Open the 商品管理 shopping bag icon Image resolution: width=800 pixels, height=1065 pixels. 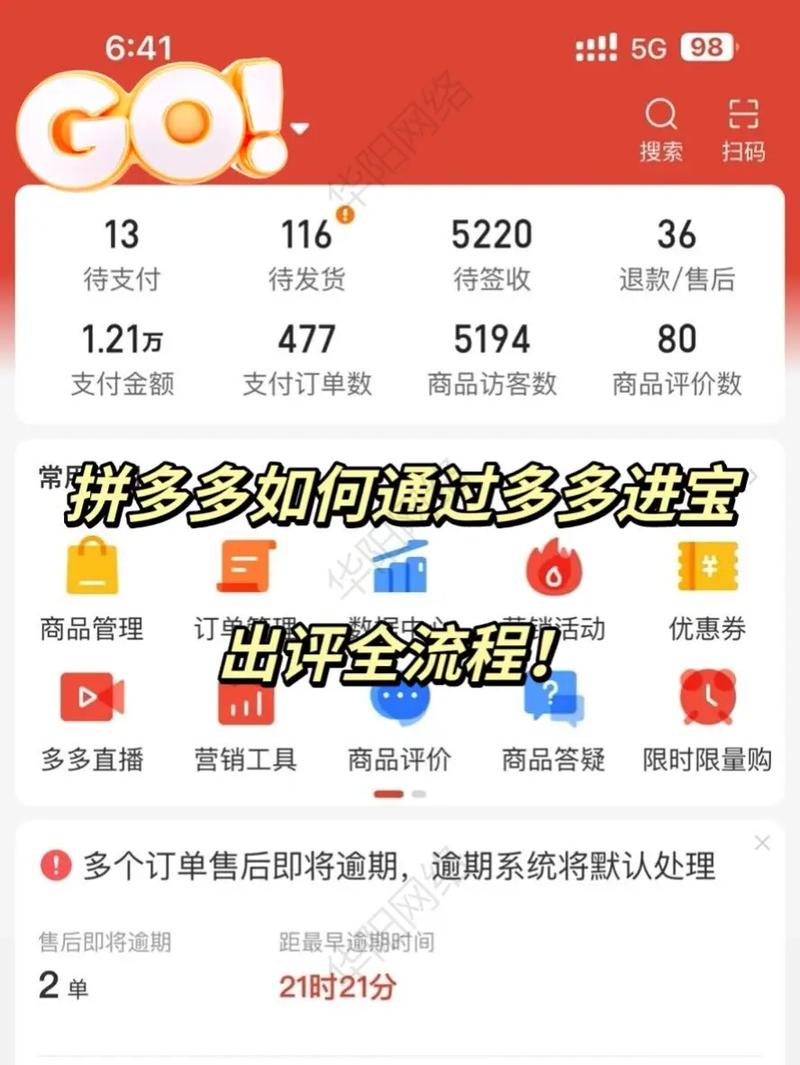(x=91, y=570)
